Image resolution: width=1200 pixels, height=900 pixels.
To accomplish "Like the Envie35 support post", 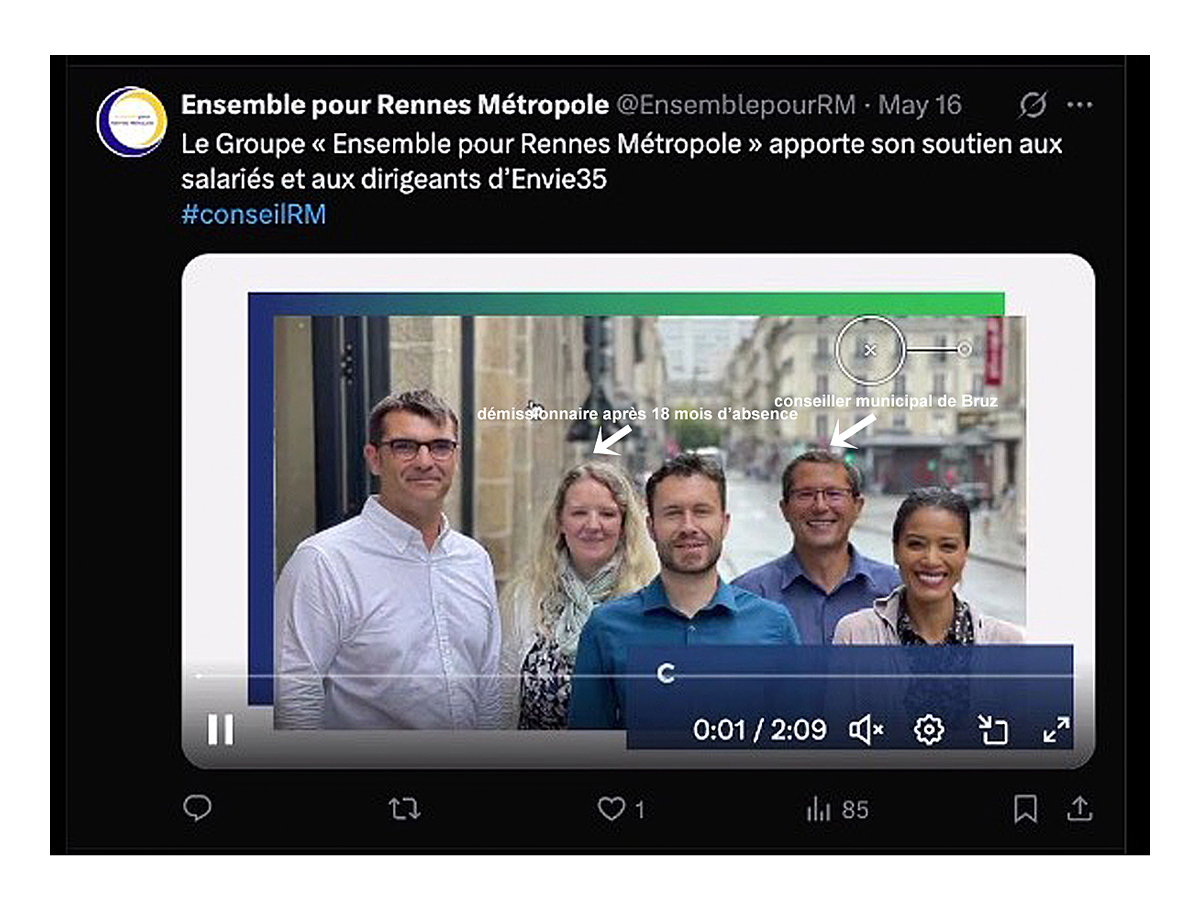I will 611,809.
